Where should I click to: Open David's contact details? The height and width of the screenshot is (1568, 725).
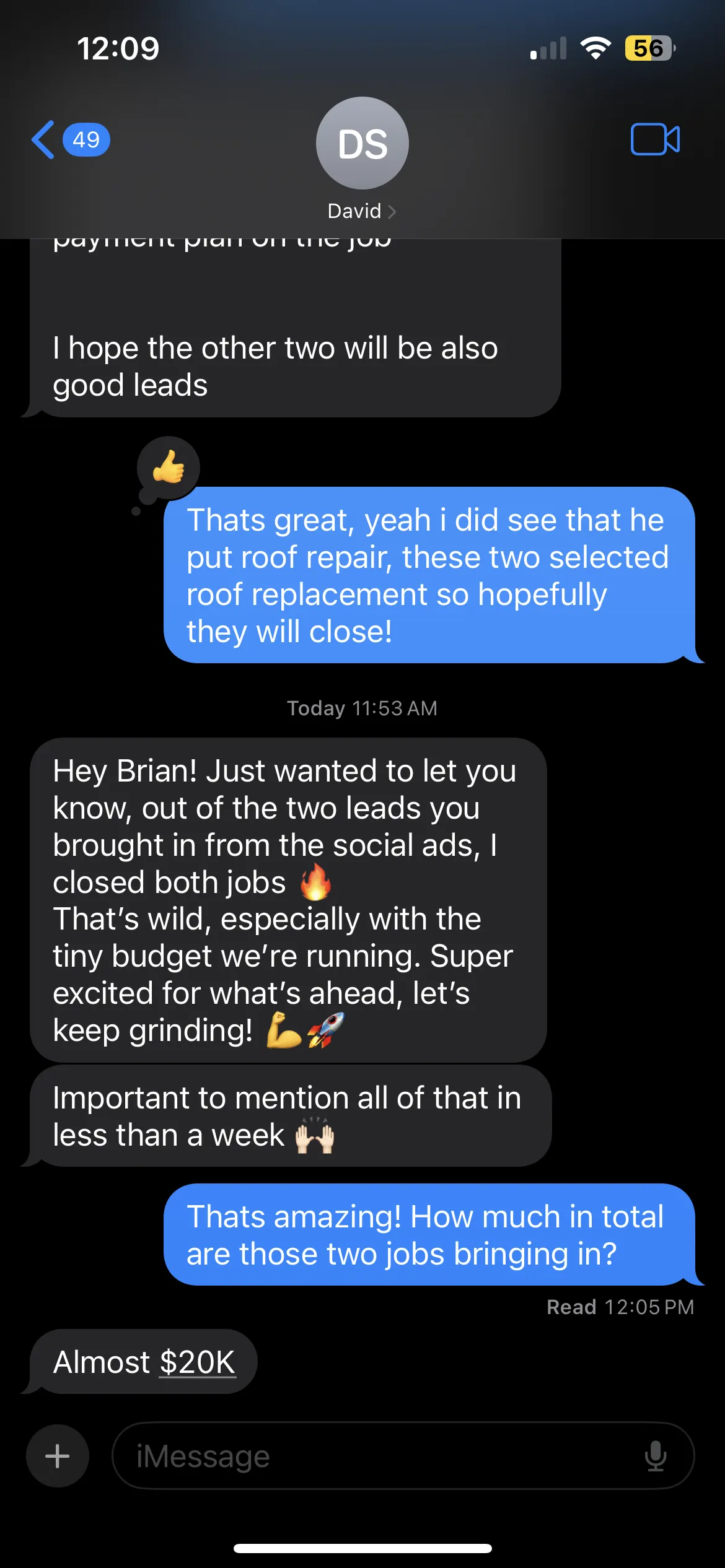(x=362, y=160)
